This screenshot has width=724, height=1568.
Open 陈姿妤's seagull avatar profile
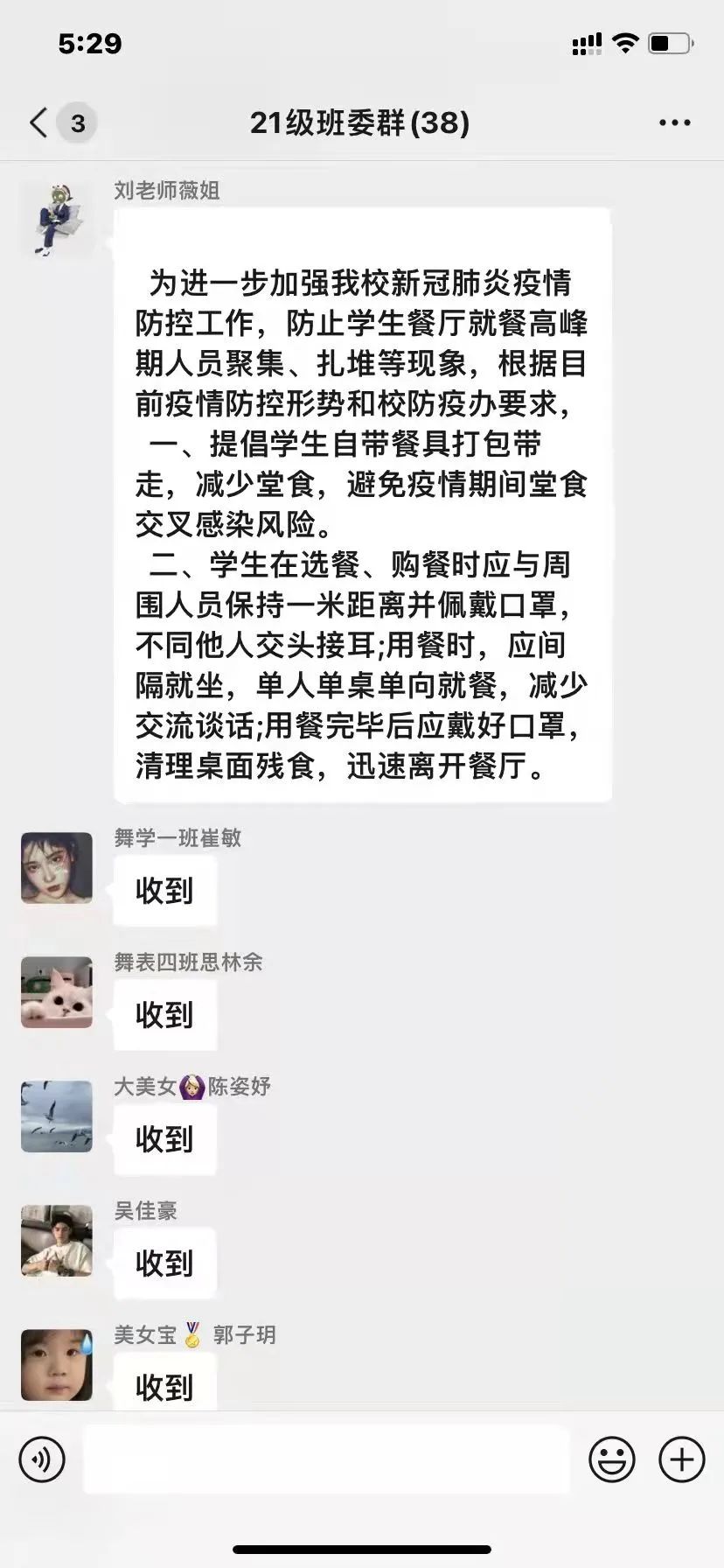[x=57, y=1116]
